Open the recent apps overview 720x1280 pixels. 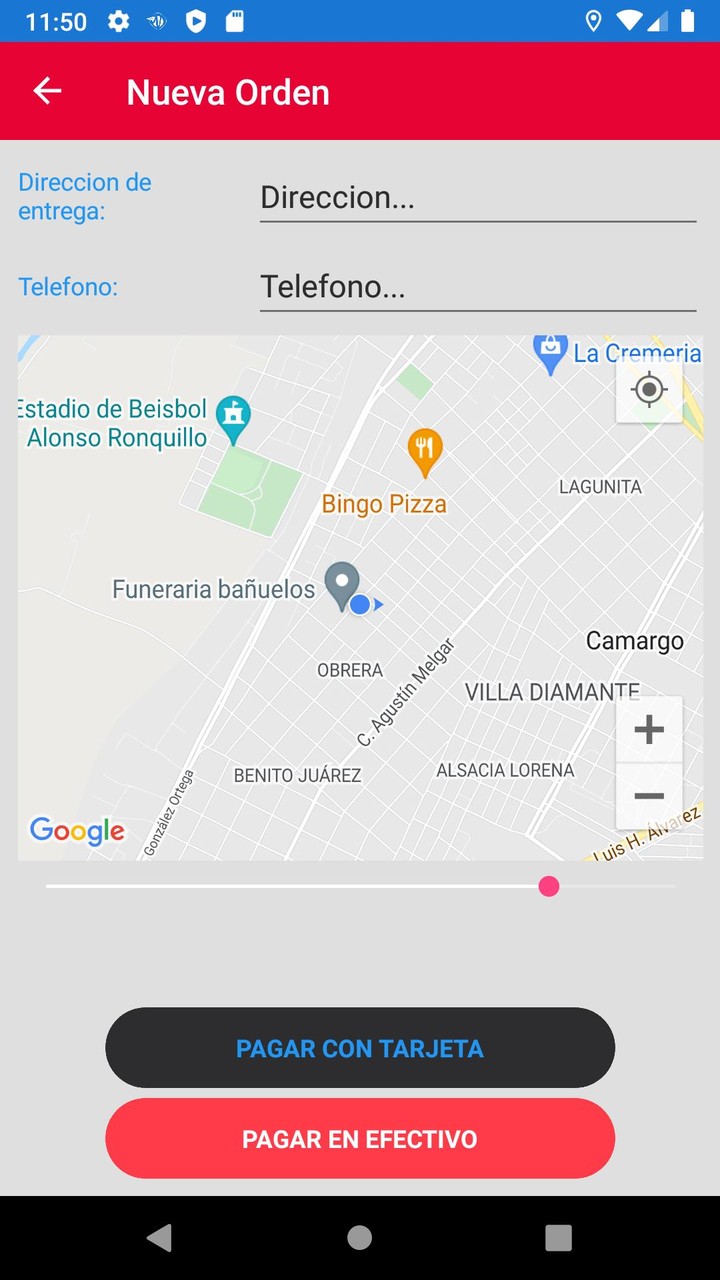558,1238
